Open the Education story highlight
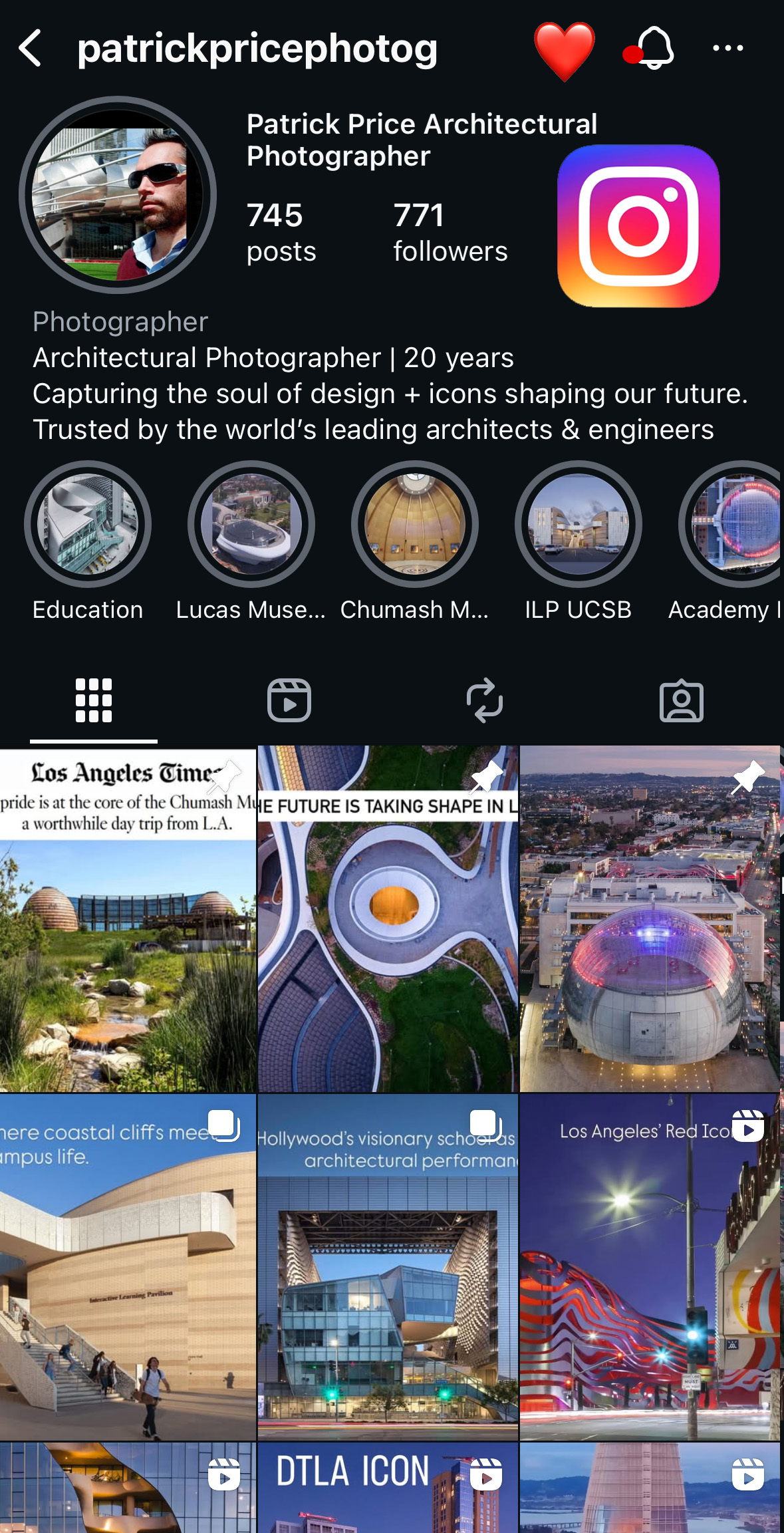Image resolution: width=784 pixels, height=1533 pixels. click(x=88, y=525)
